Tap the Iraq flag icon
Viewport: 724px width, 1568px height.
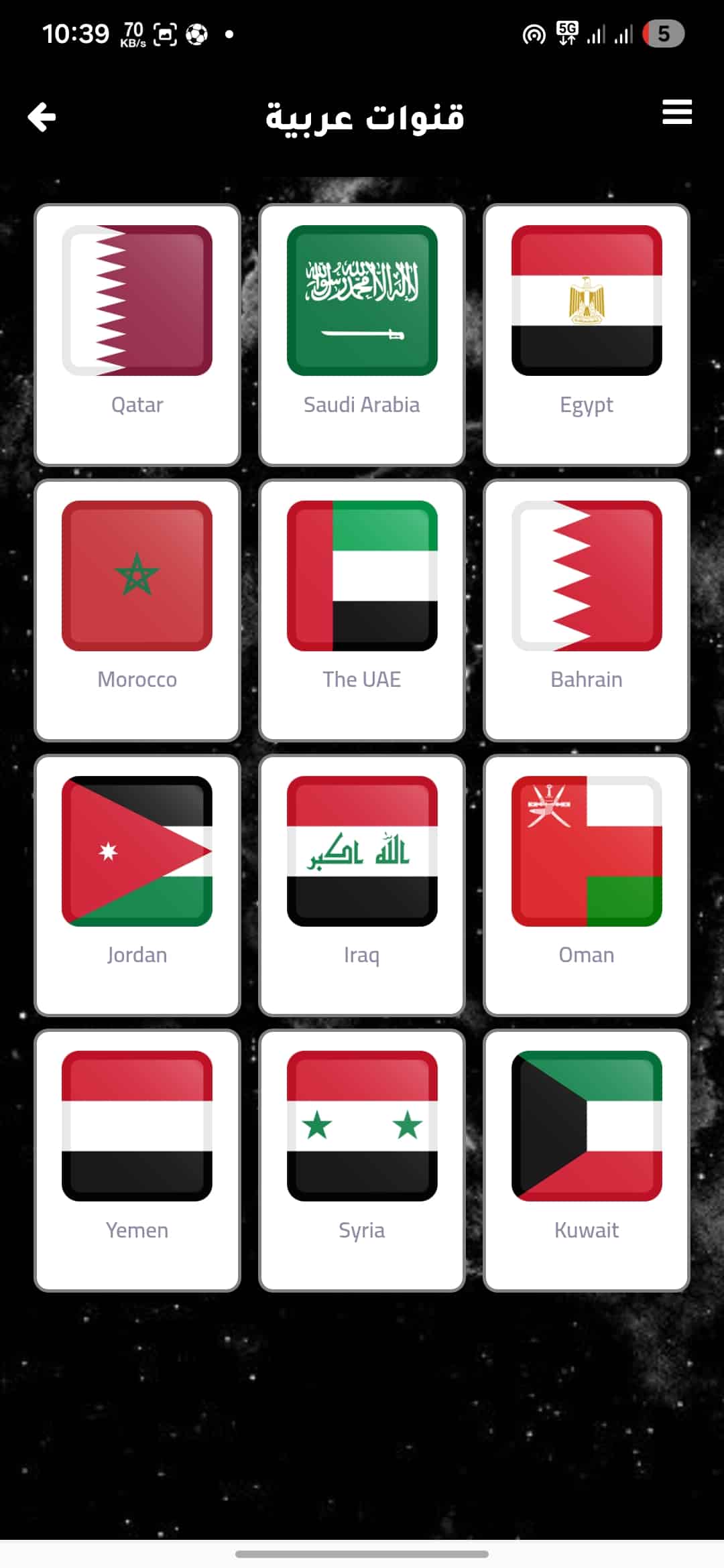click(361, 850)
